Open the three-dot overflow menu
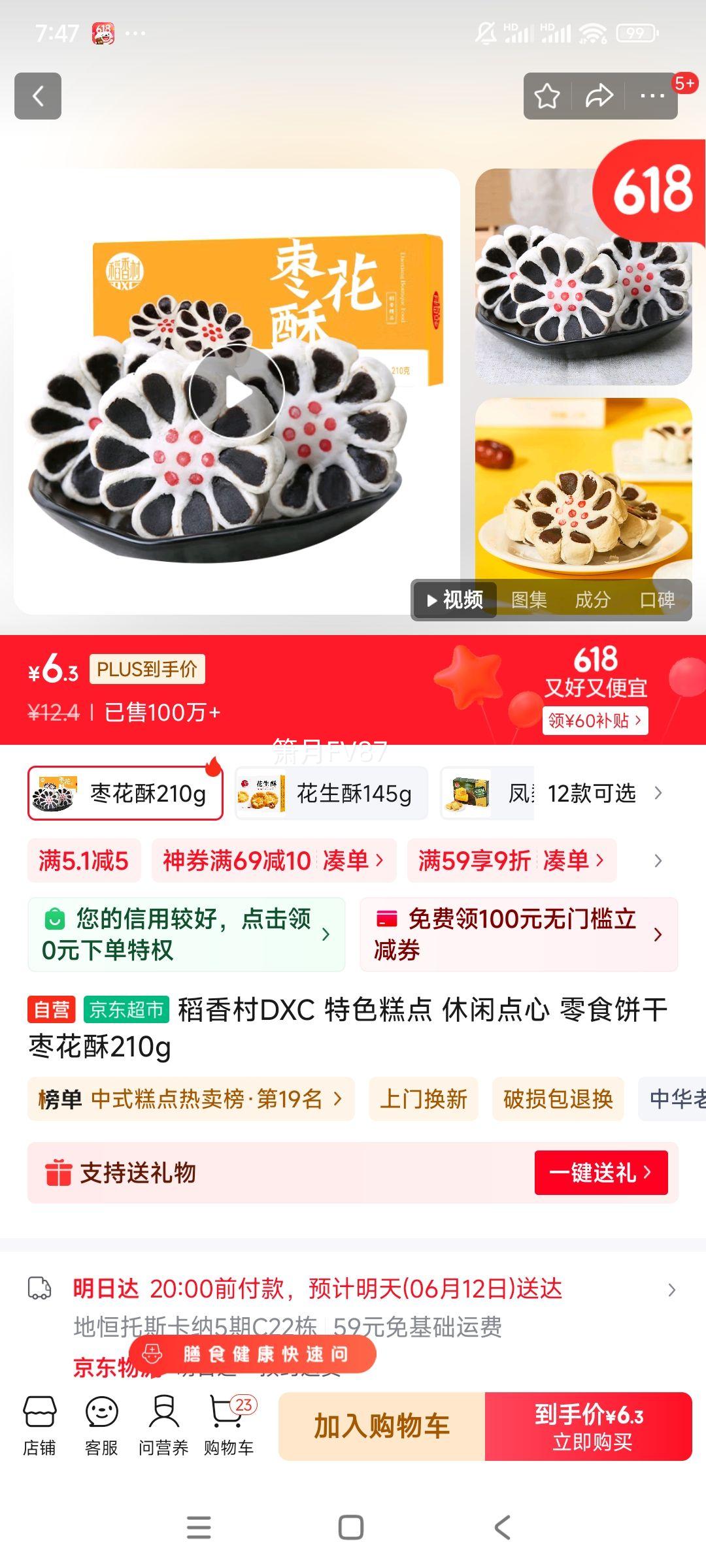The image size is (706, 1568). tap(652, 96)
